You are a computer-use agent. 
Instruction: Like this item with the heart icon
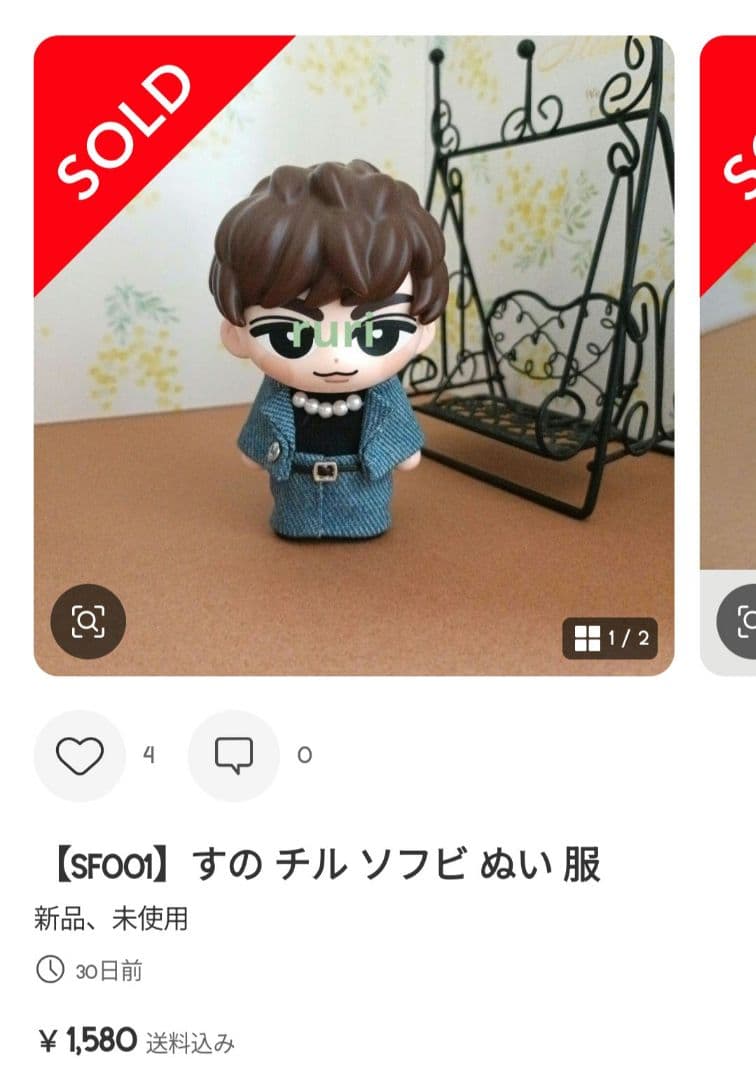80,756
